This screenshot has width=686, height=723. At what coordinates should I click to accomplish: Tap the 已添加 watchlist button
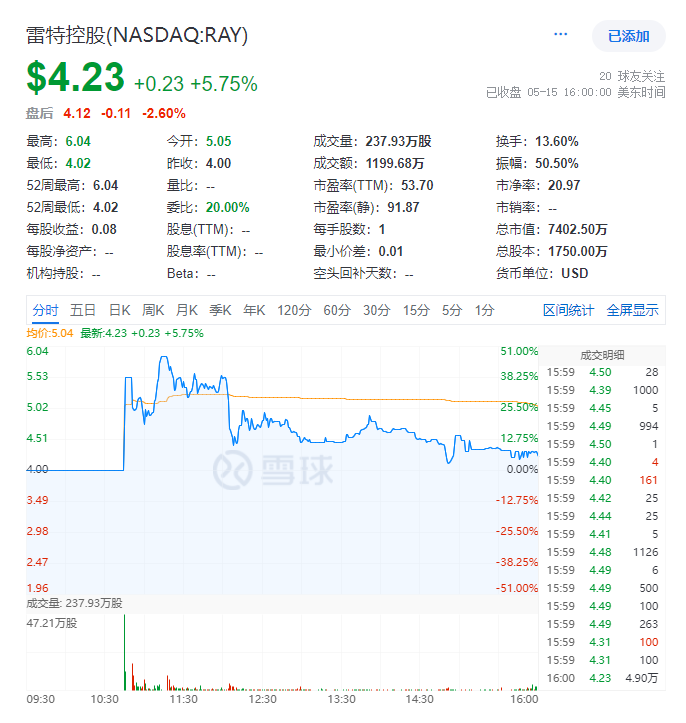point(628,36)
